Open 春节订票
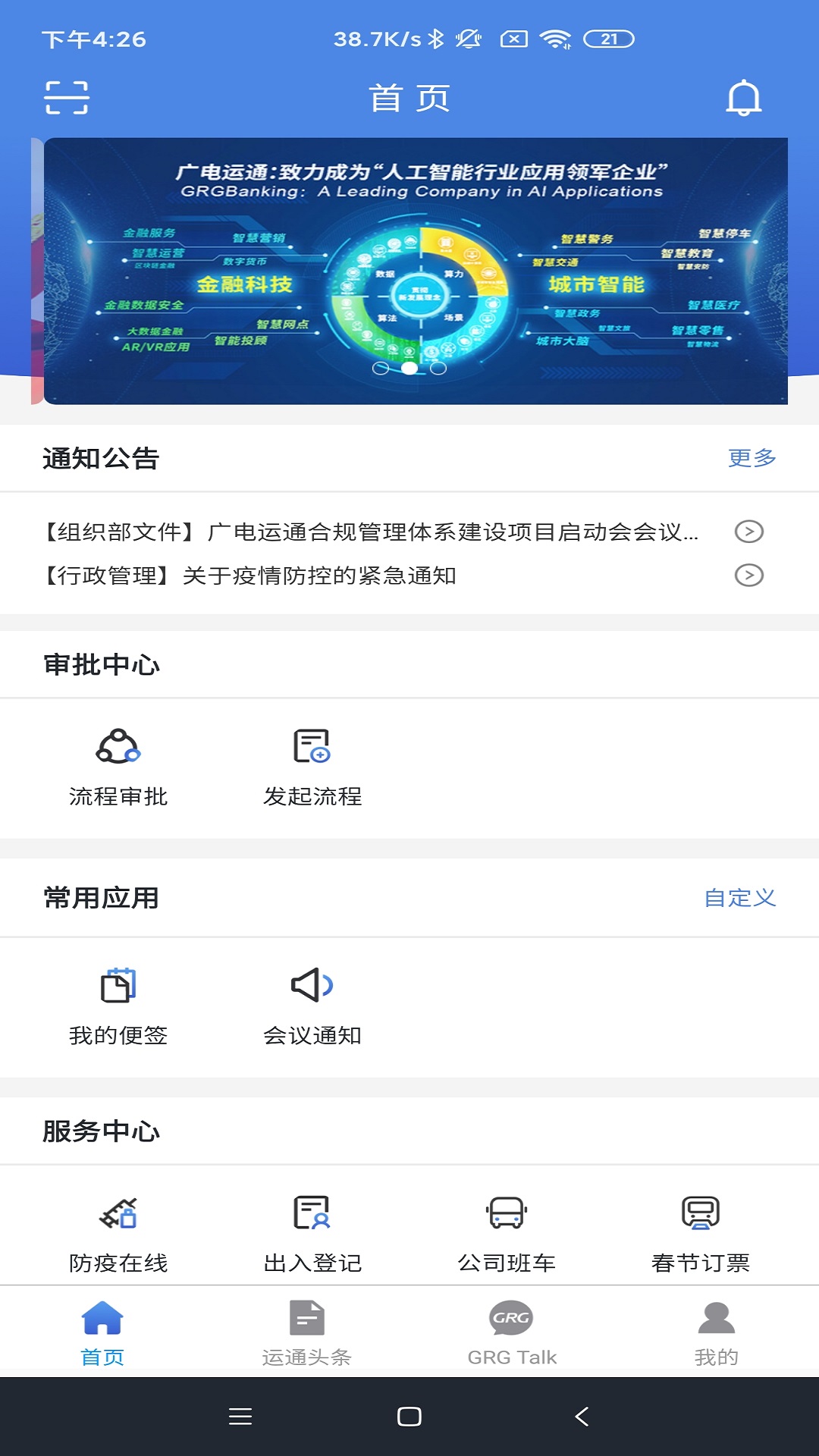The image size is (819, 1456). coord(700,1232)
